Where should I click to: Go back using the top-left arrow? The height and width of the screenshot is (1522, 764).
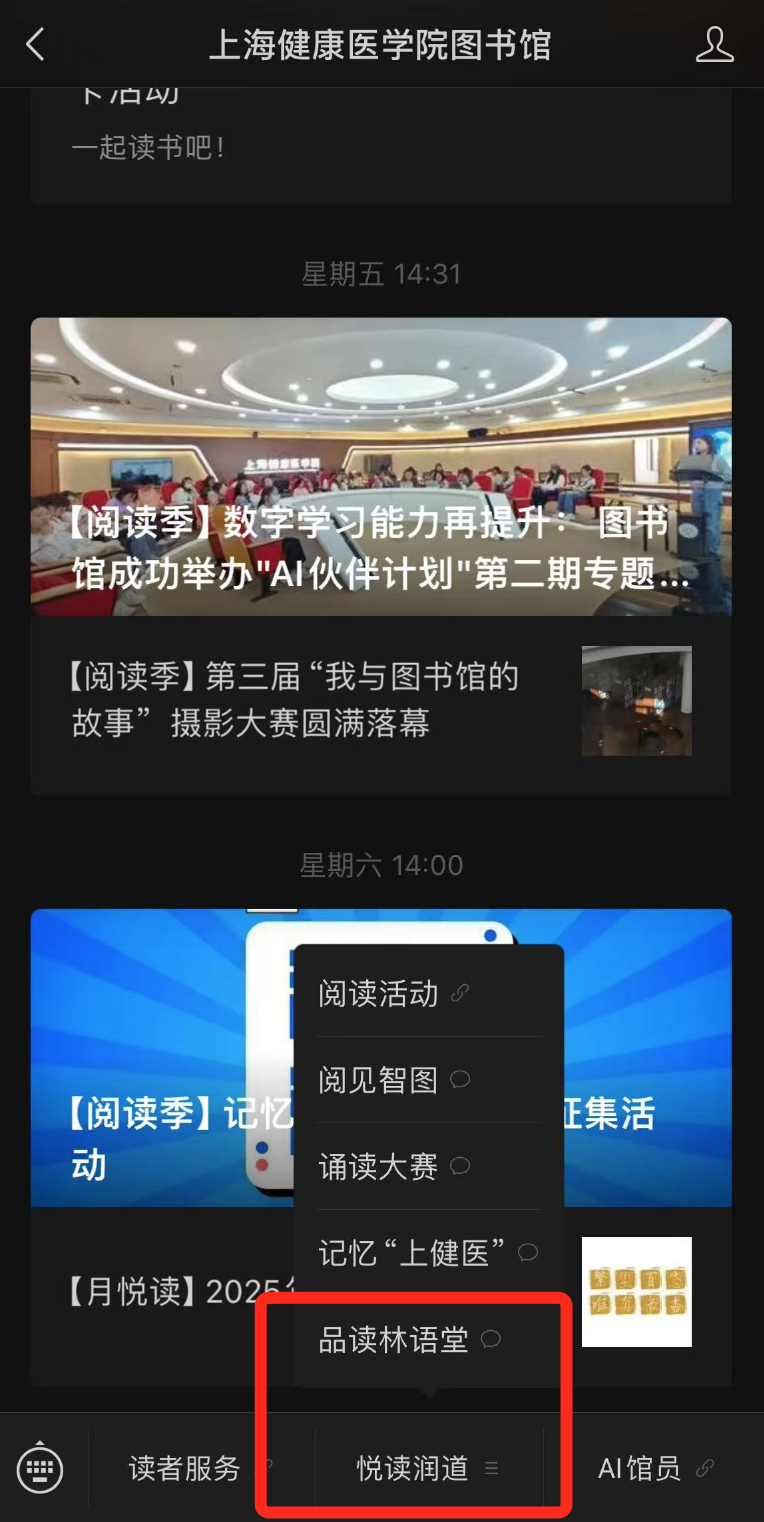click(36, 44)
